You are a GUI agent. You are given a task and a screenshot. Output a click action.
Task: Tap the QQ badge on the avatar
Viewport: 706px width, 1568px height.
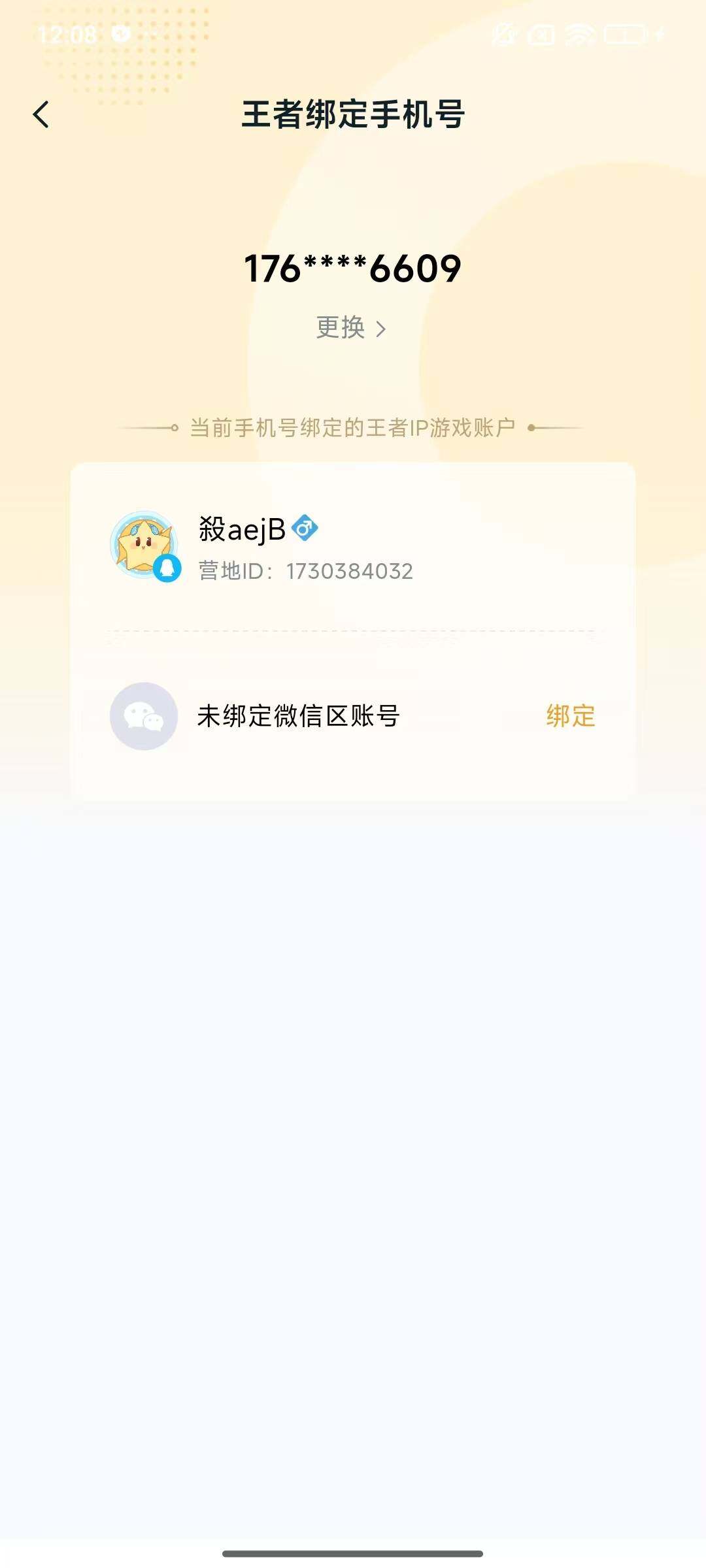(167, 568)
